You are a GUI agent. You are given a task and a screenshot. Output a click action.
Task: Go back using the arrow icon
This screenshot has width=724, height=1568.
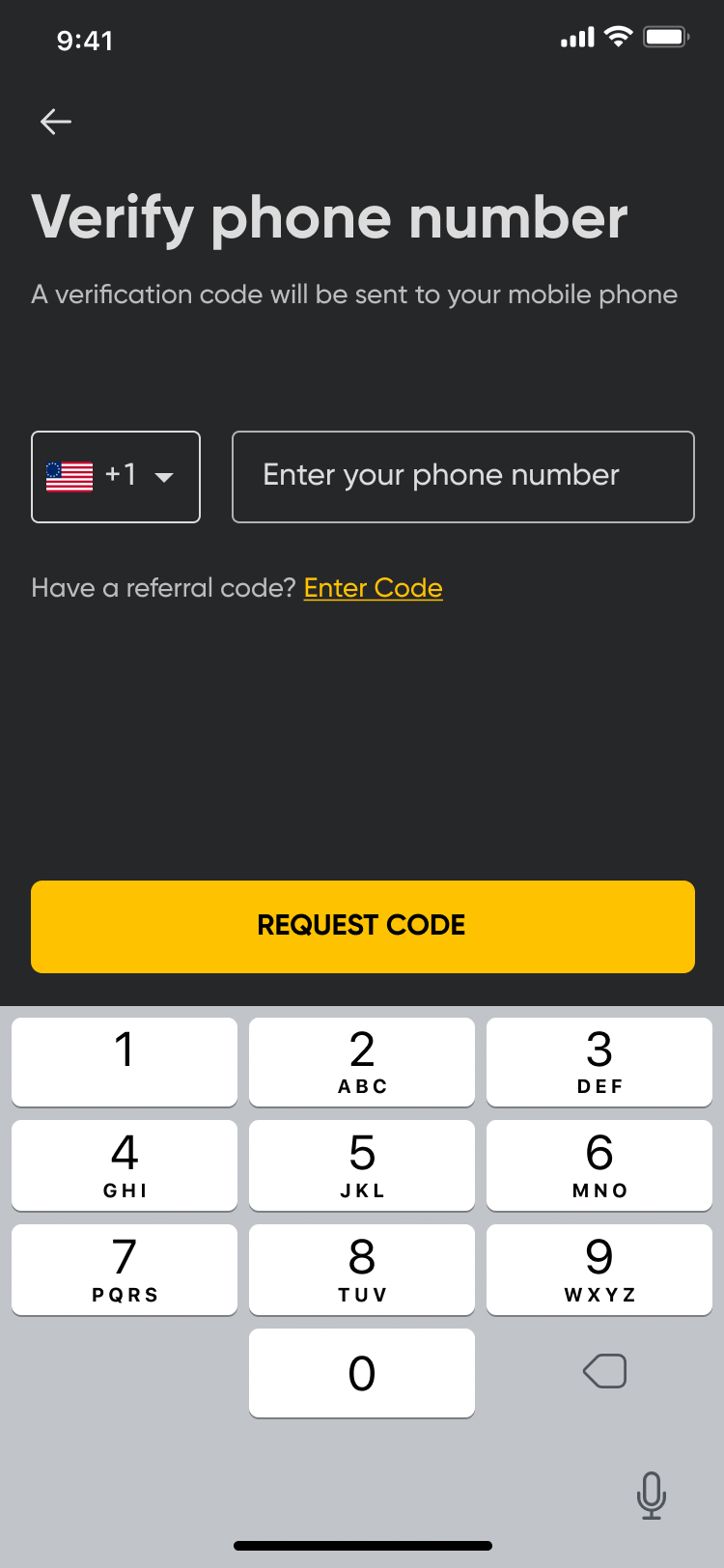[x=56, y=122]
